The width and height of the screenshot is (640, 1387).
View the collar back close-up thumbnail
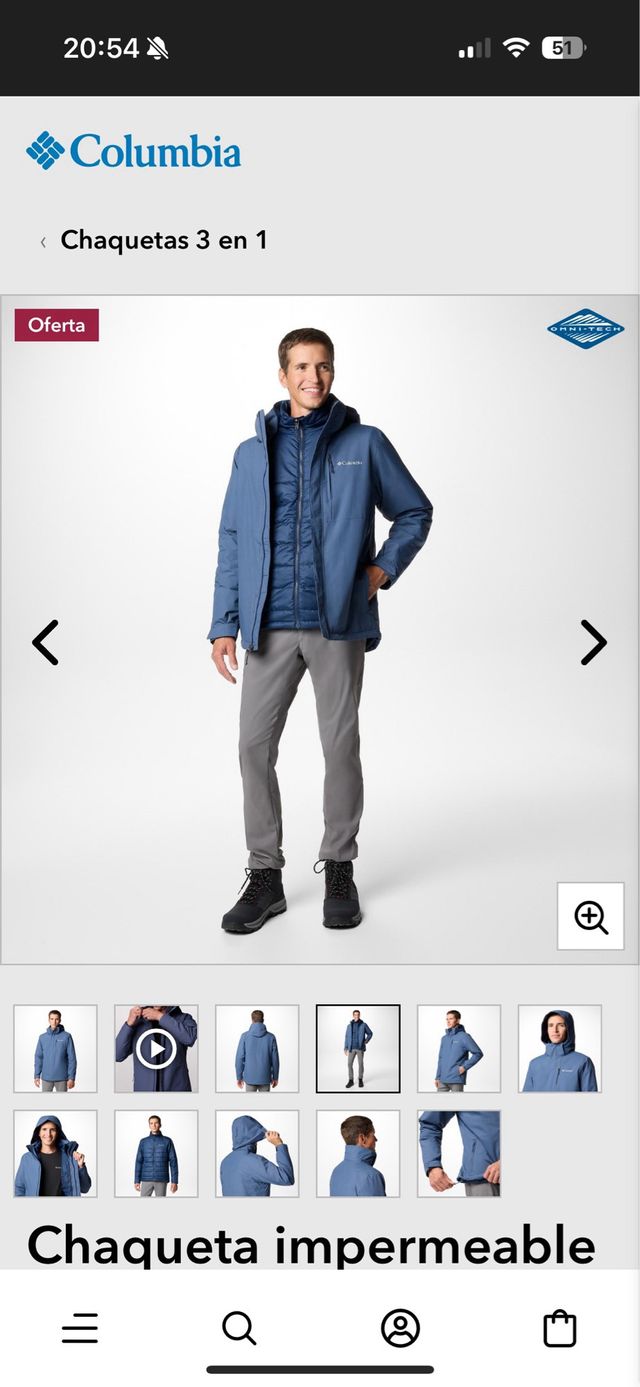(358, 1154)
